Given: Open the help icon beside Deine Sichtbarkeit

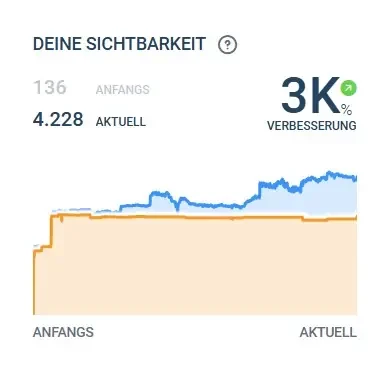Looking at the screenshot, I should point(227,44).
